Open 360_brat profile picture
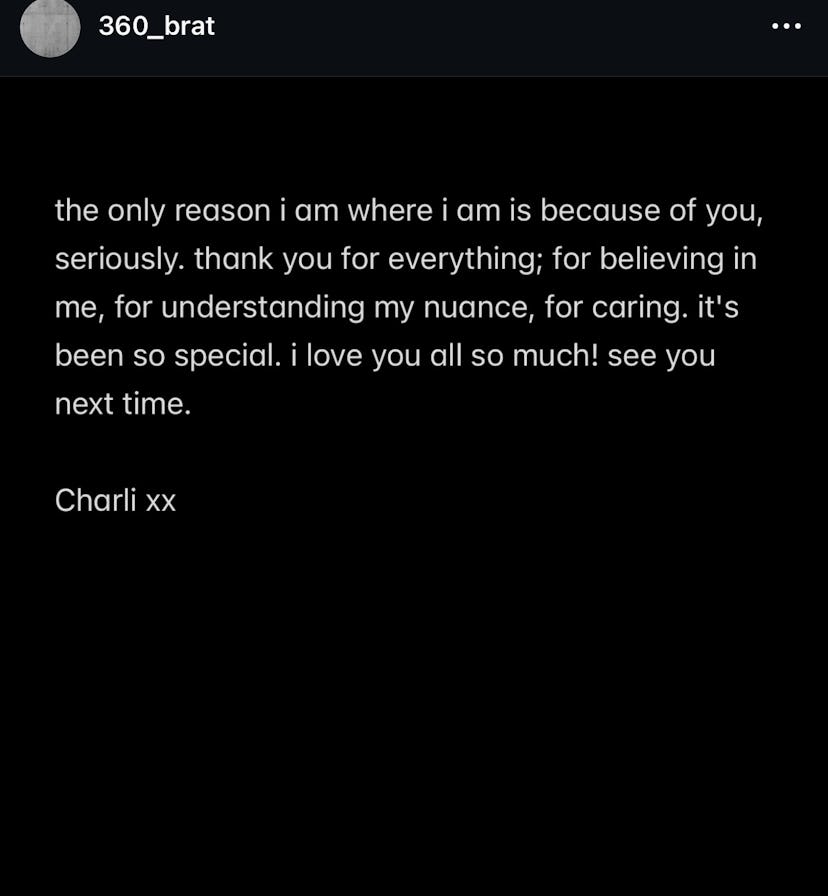This screenshot has height=896, width=828. point(50,27)
